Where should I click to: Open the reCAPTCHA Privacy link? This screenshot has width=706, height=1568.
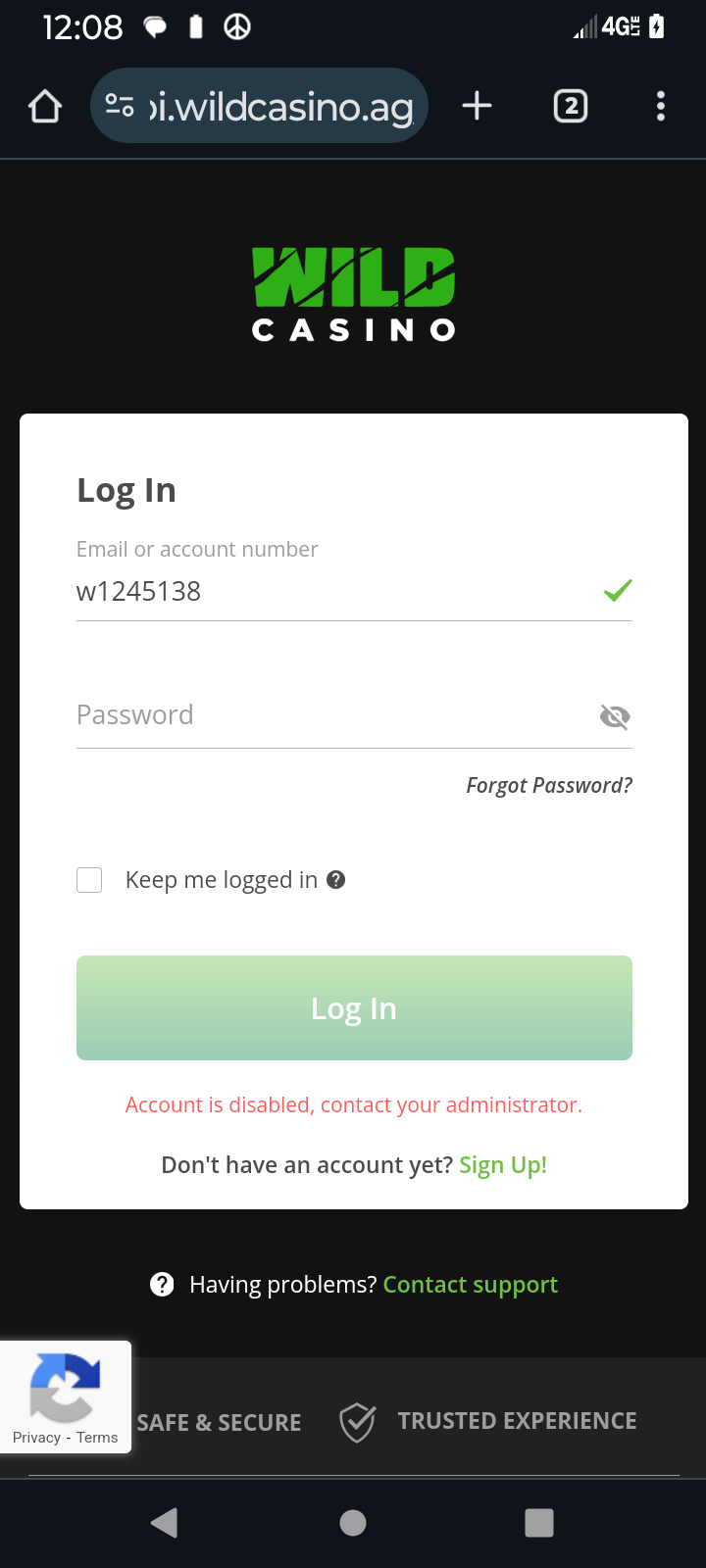pos(36,1438)
